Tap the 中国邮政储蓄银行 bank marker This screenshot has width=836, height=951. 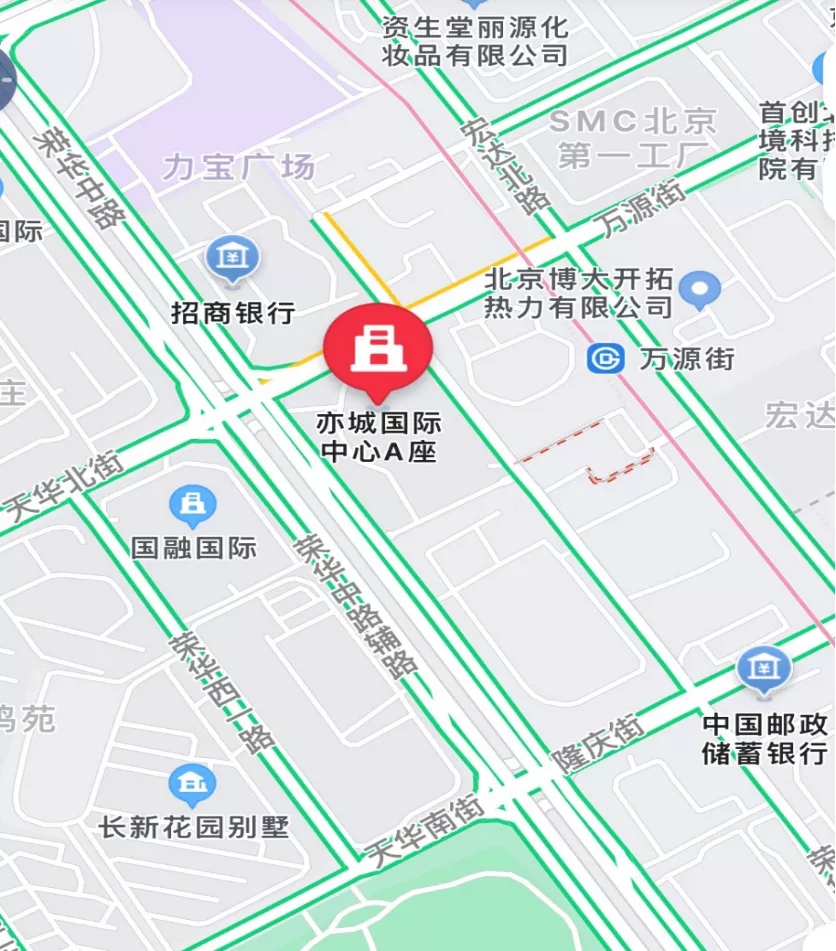pos(764,669)
